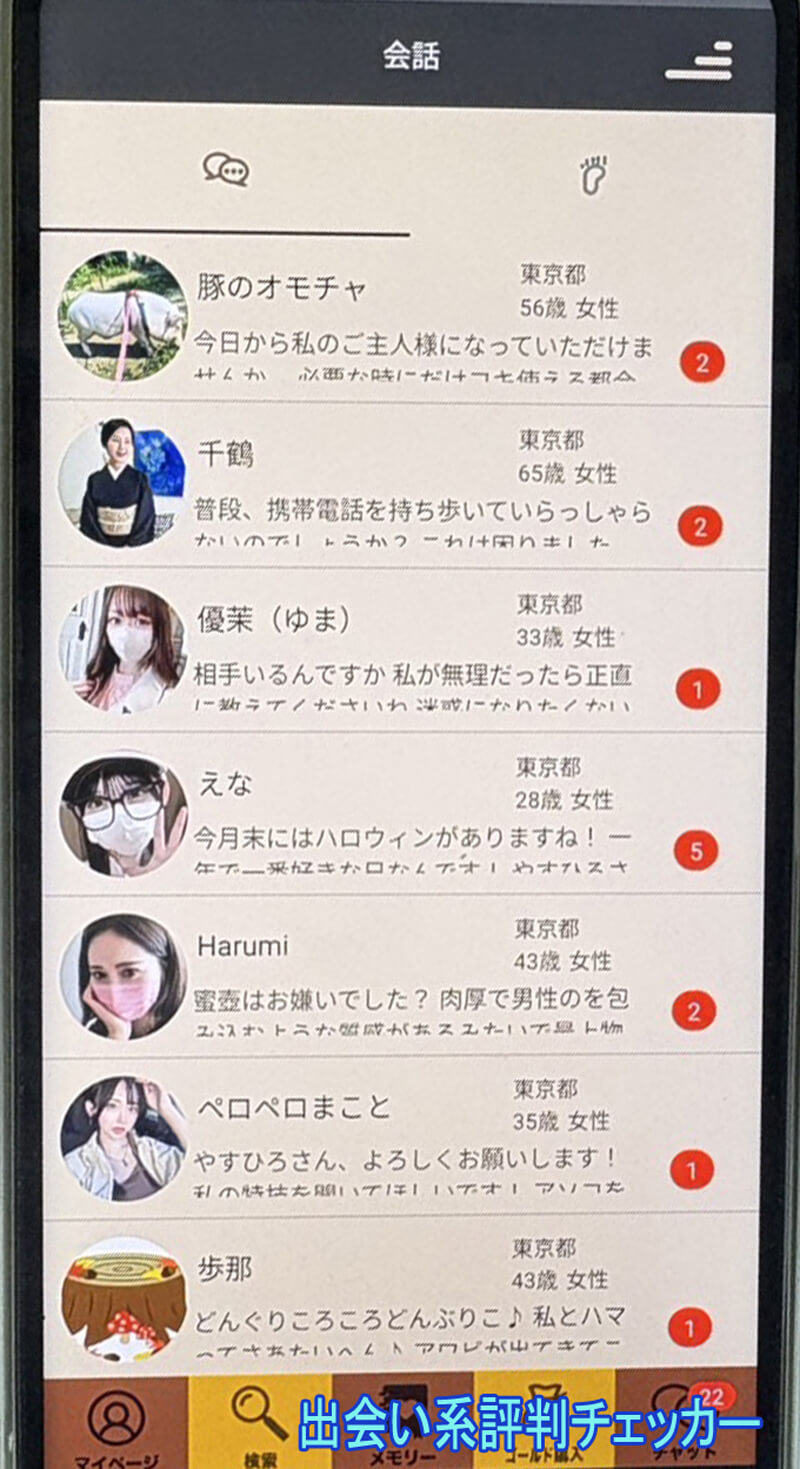Tap the red unread badge on 豚のオモチャ
This screenshot has height=1469, width=800.
[702, 362]
